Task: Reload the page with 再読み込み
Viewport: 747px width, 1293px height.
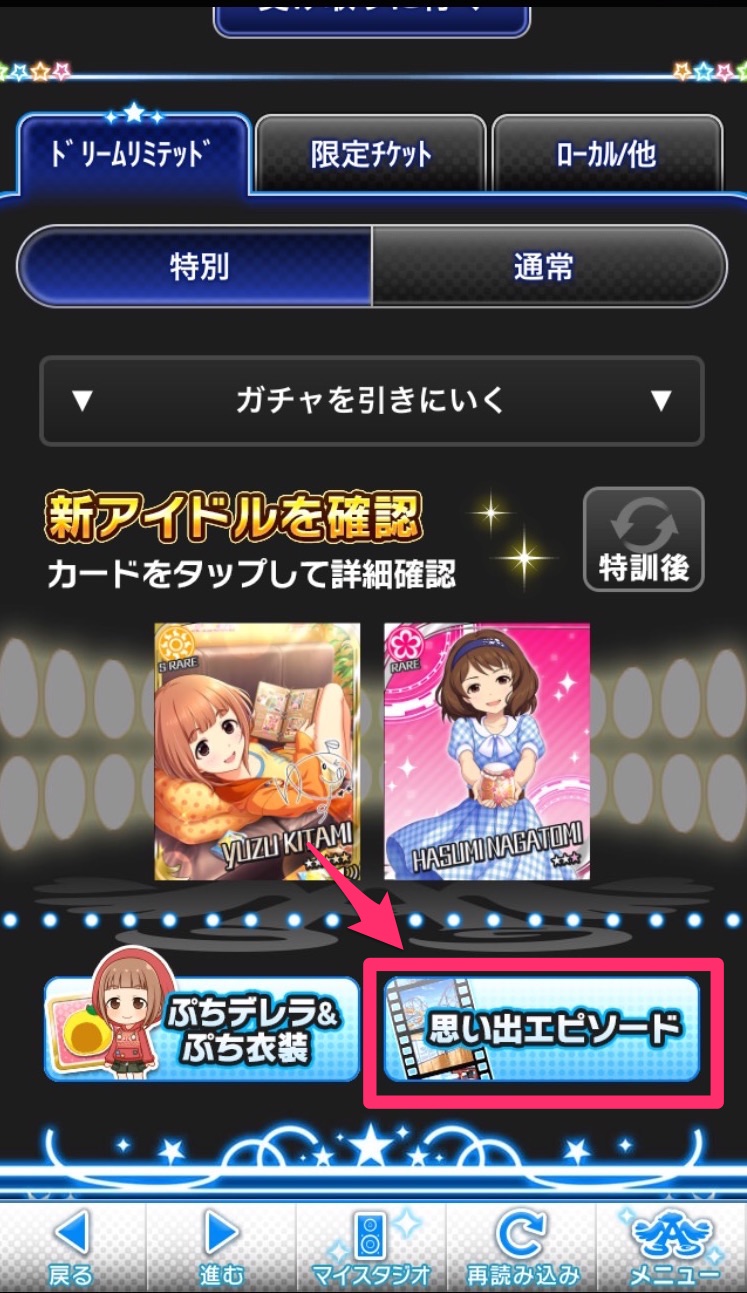Action: (521, 1247)
